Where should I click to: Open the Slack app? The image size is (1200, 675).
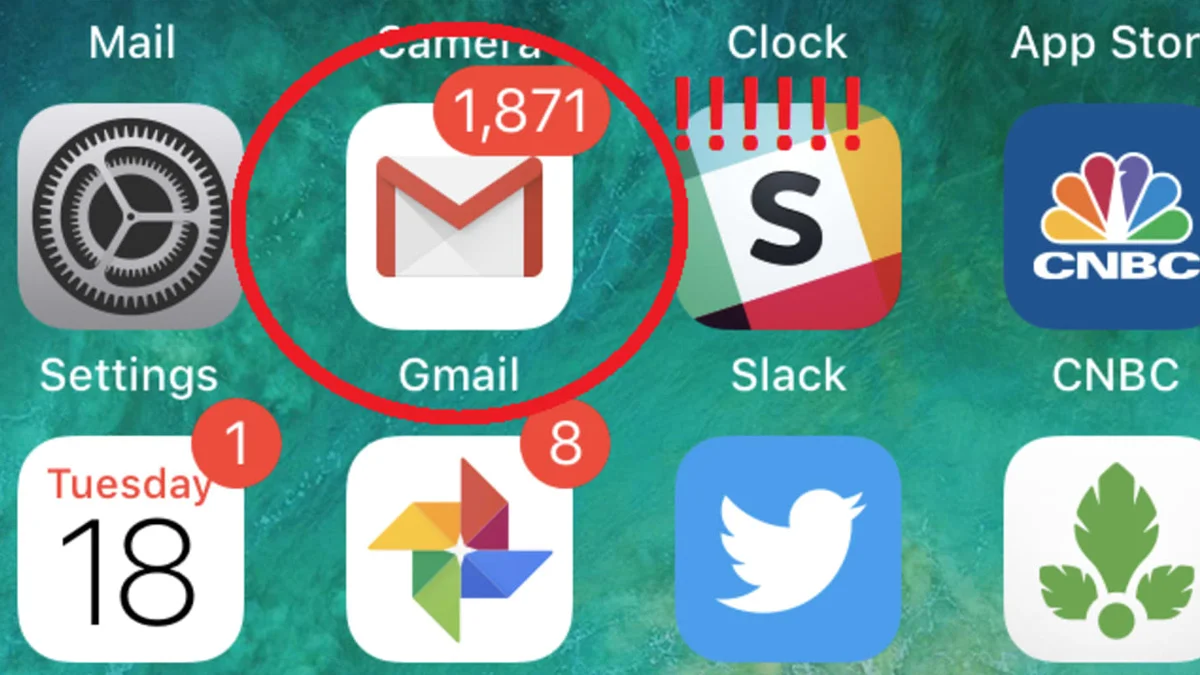pos(788,217)
